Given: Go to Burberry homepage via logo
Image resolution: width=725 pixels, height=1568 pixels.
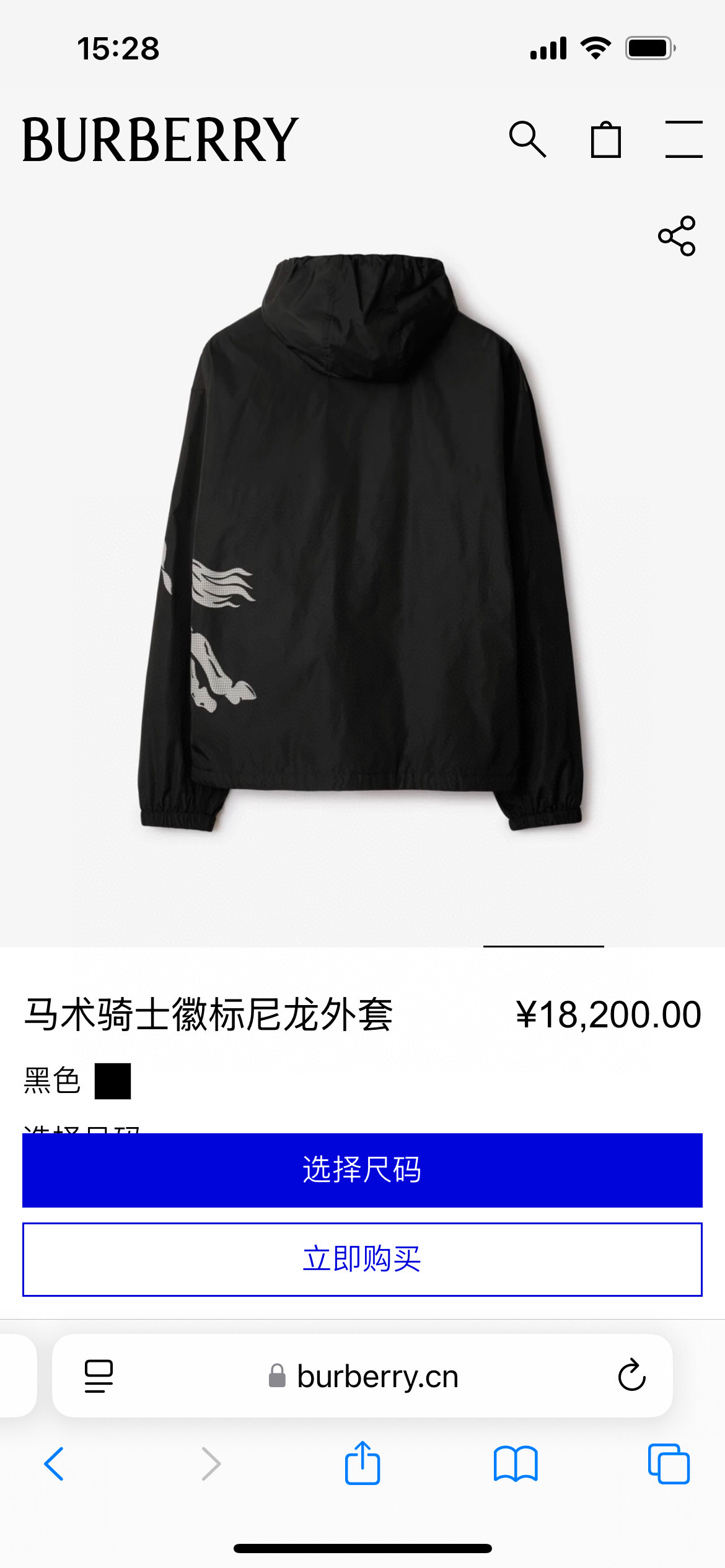Looking at the screenshot, I should coord(160,140).
